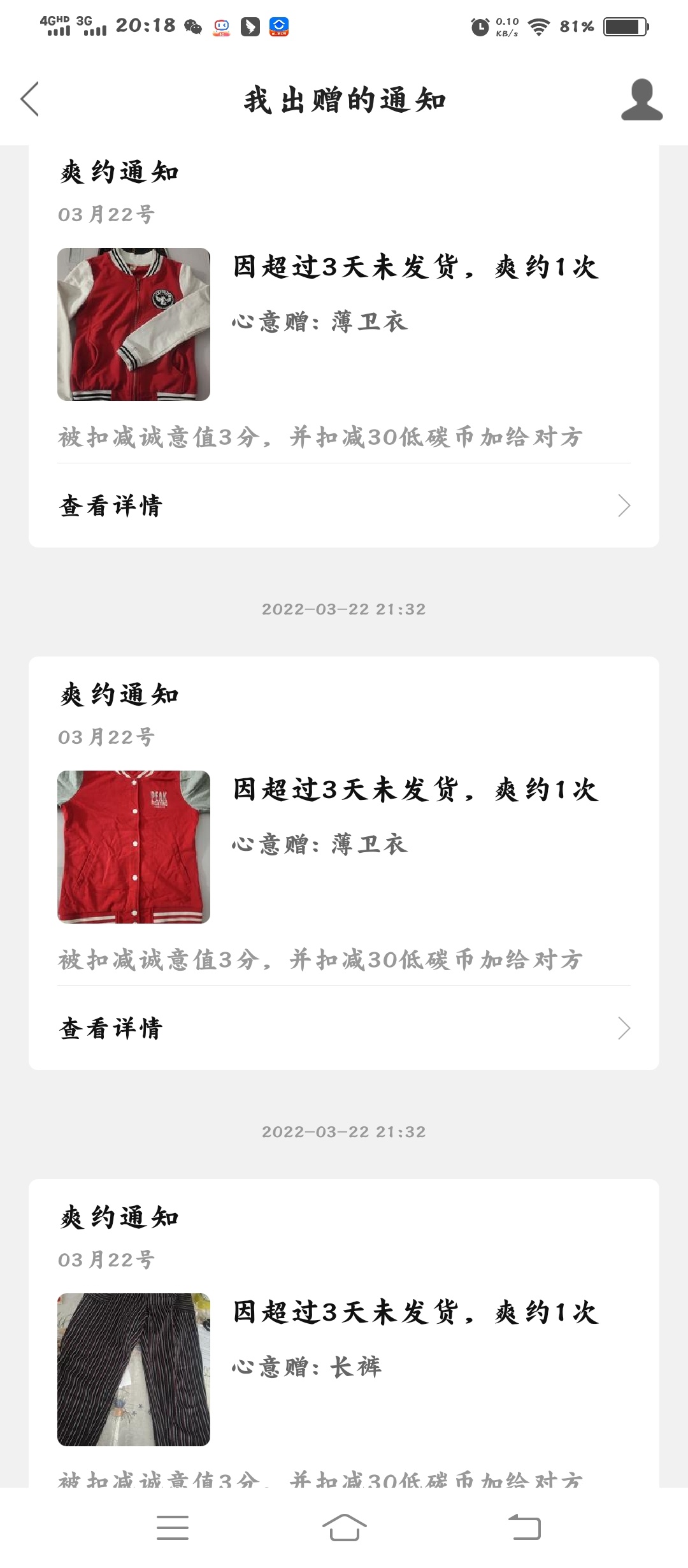Open 查看详情 under the white-sleeved red jacket
Image resolution: width=688 pixels, height=1568 pixels.
(344, 506)
